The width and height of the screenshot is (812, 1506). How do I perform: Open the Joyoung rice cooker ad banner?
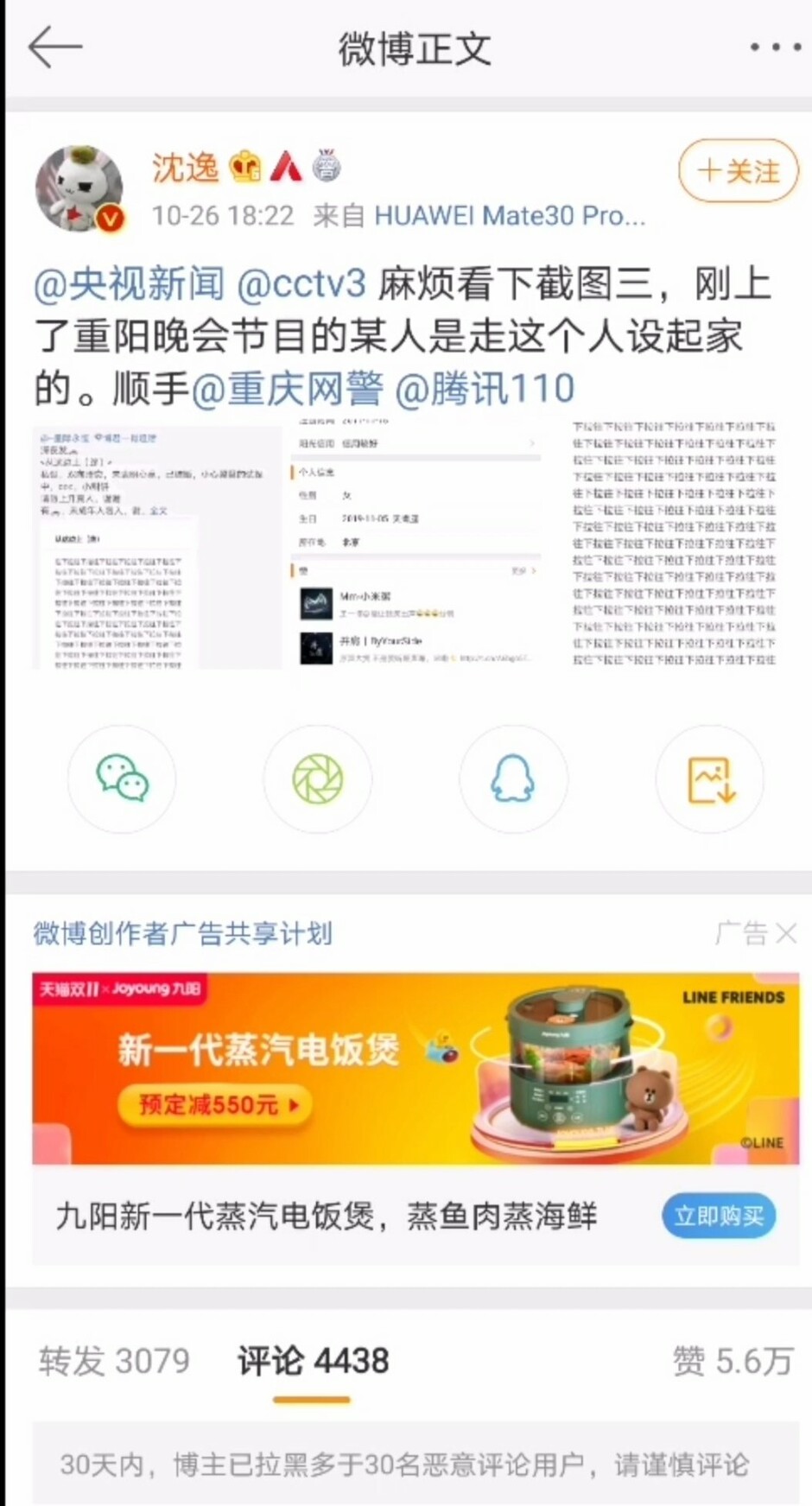click(x=416, y=1069)
